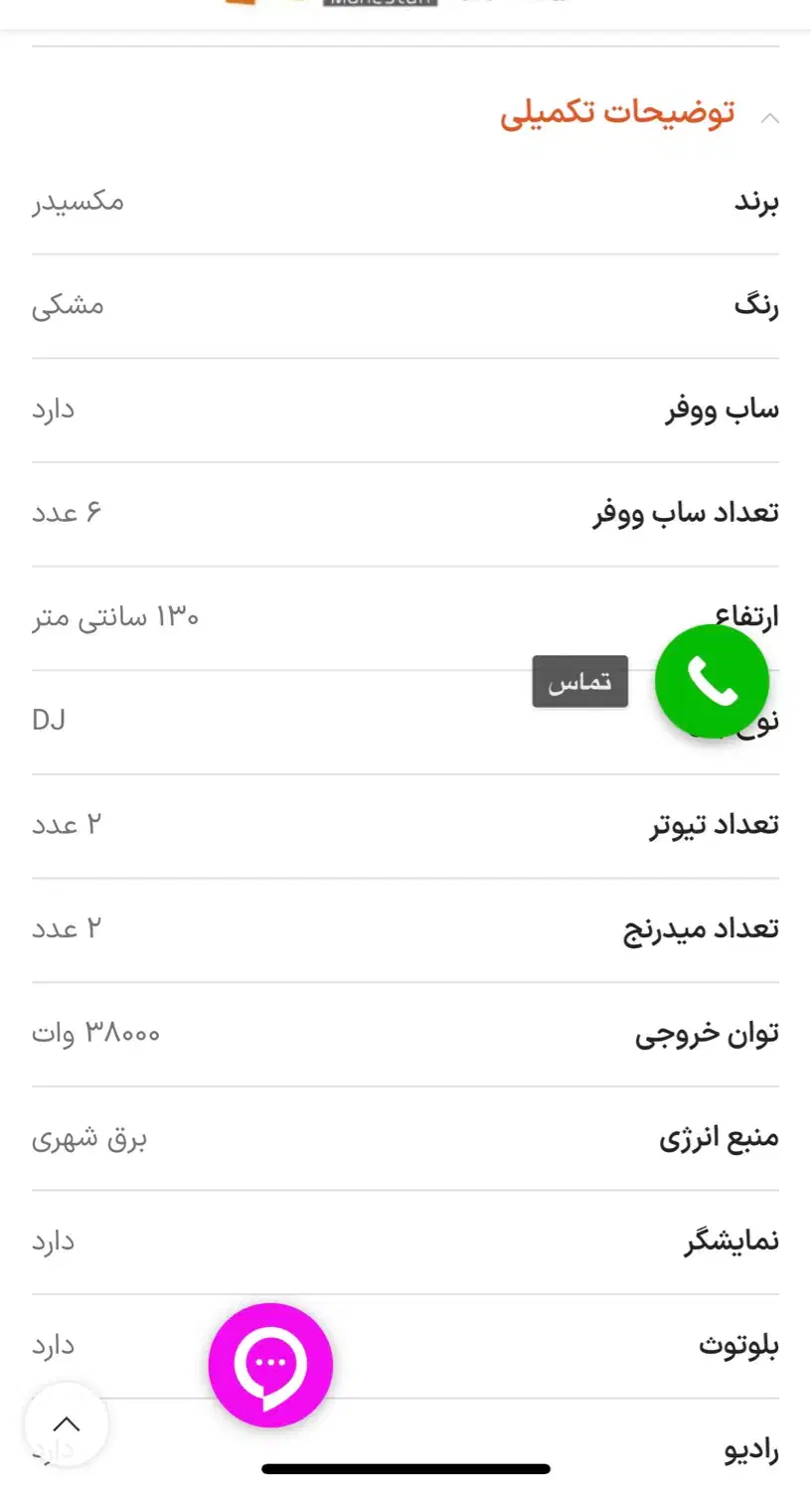Click the speech bubble icon in chat button
Viewport: 812px width, 1491px height.
(x=268, y=1362)
